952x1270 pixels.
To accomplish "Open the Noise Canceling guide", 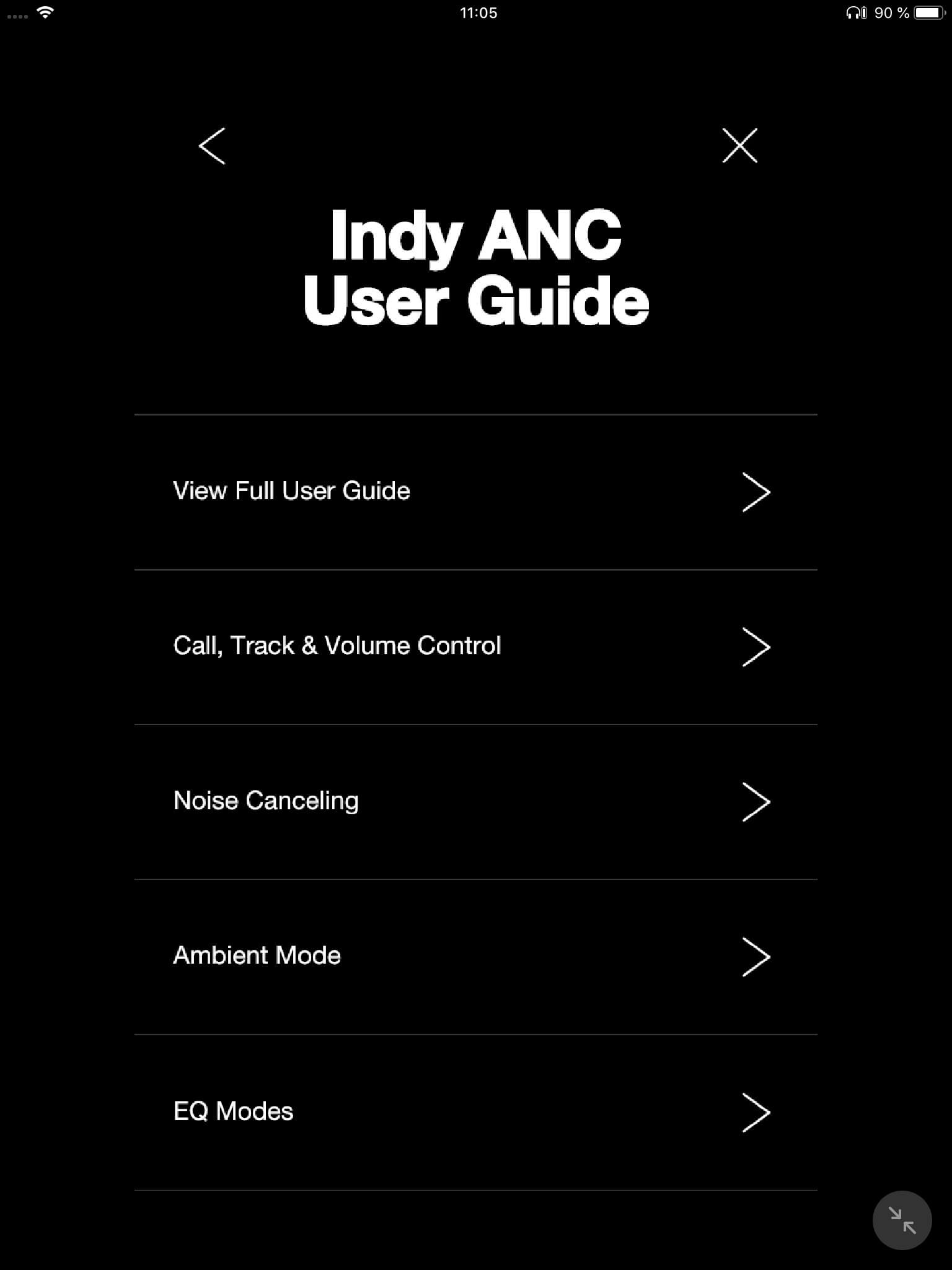I will (x=475, y=802).
